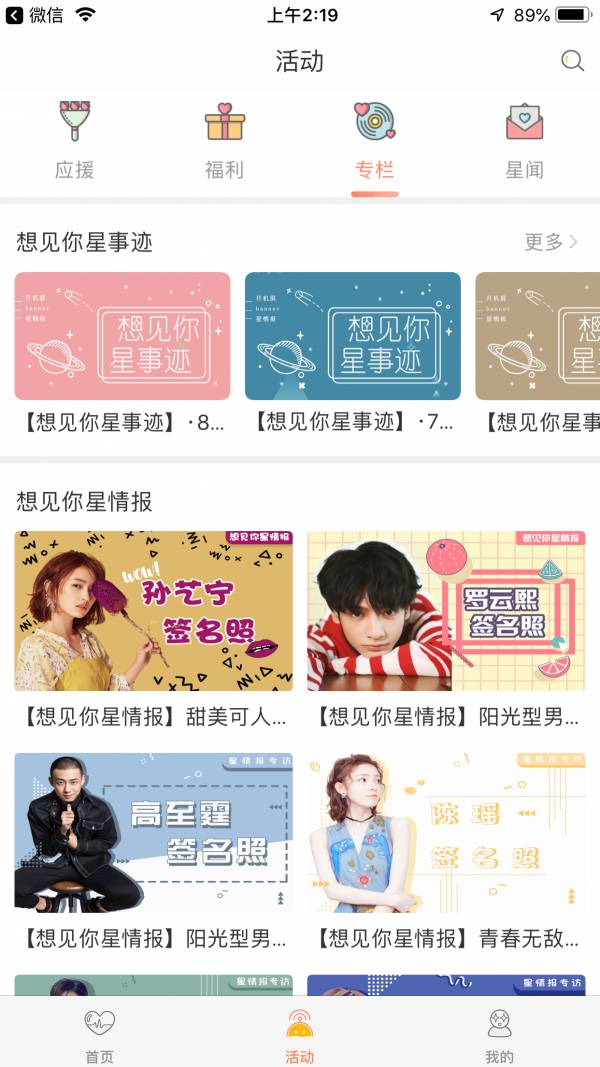Image resolution: width=600 pixels, height=1067 pixels.
Task: Return to 微信 via the status bar back link
Action: 37,15
